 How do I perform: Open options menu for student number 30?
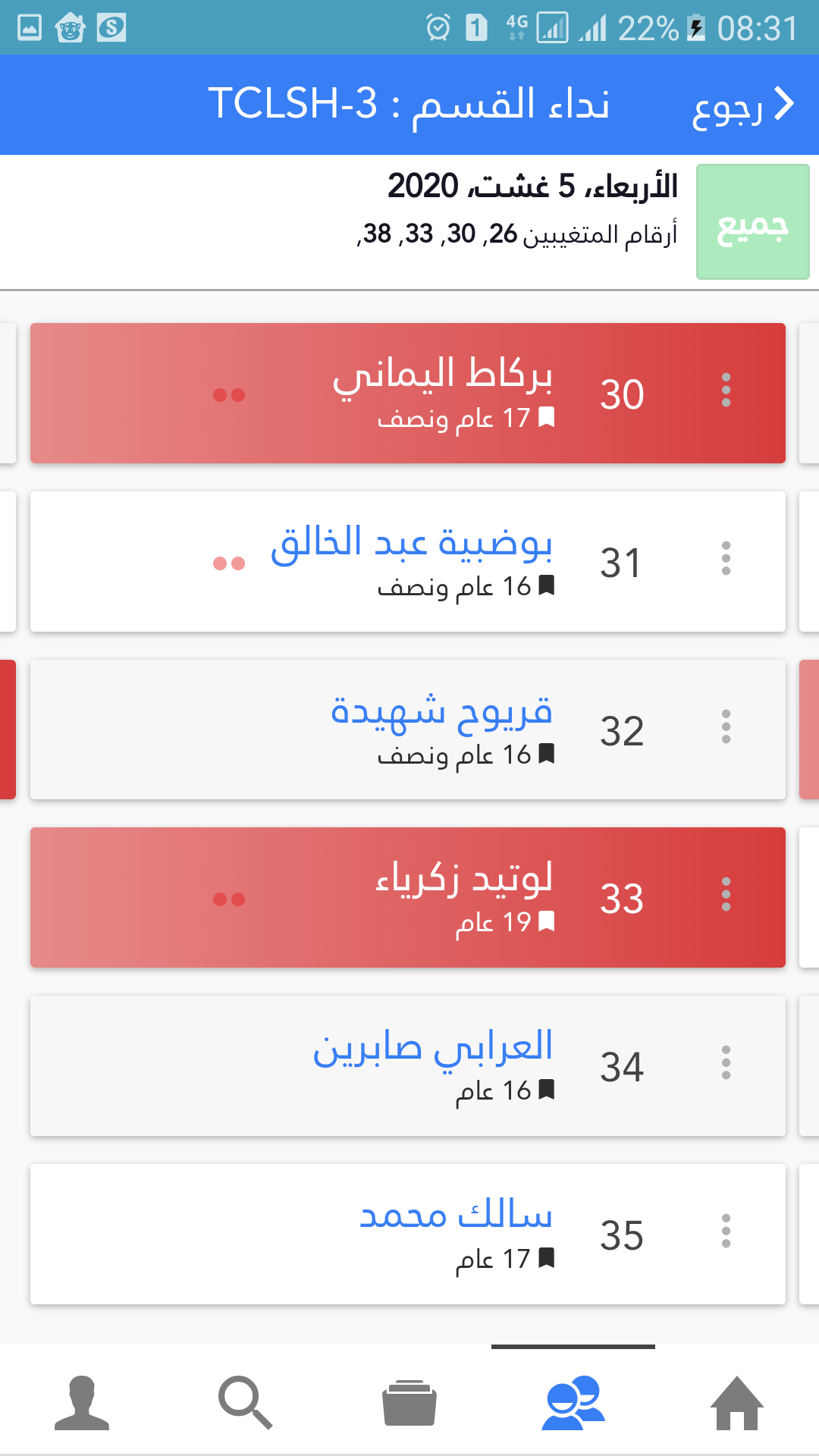726,391
